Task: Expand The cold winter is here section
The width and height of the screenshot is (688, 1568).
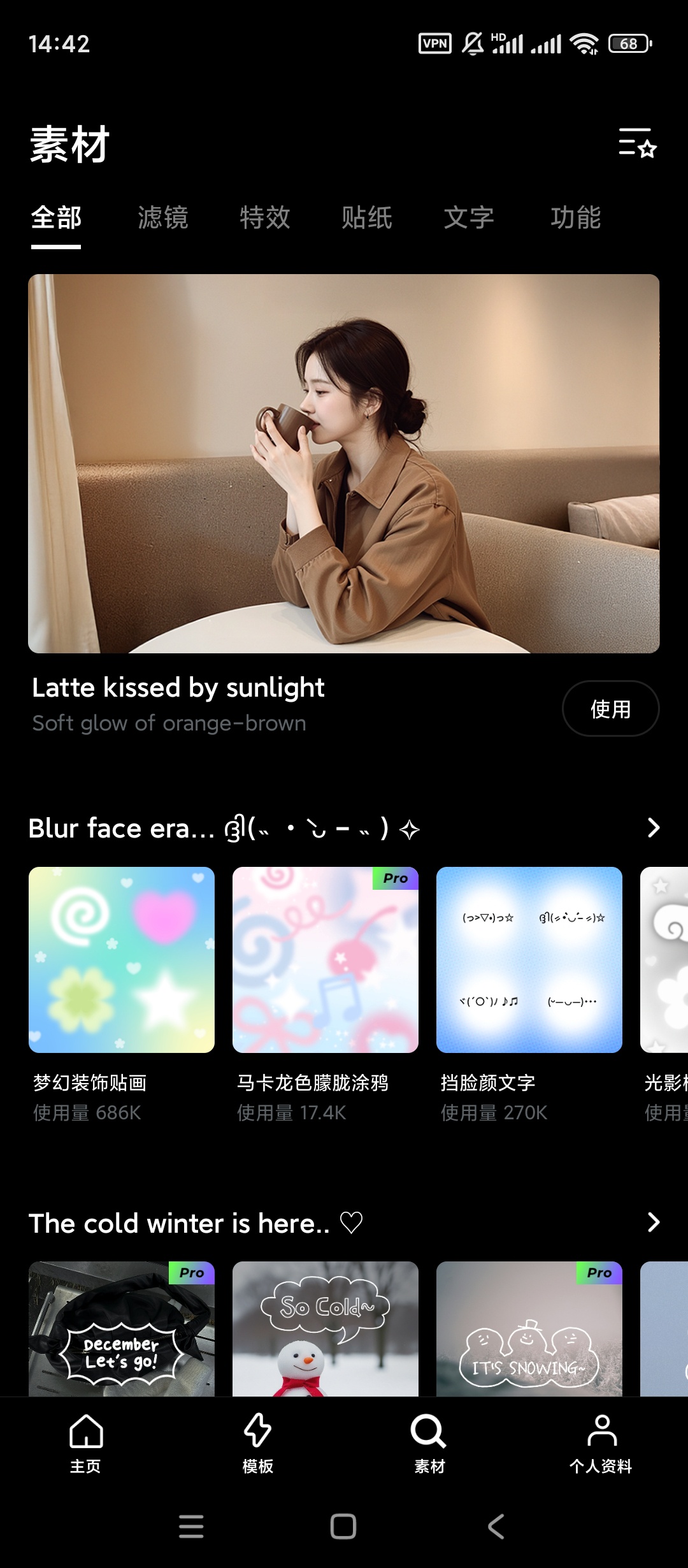Action: coord(653,1223)
